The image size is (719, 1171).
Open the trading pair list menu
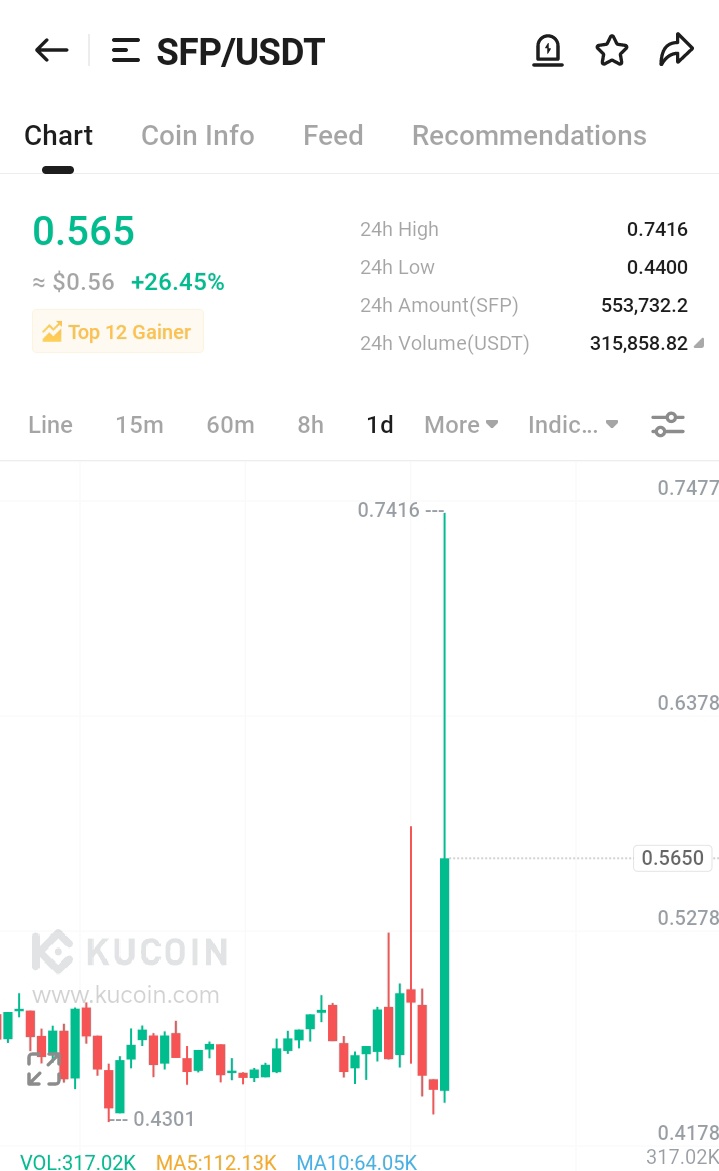[x=125, y=51]
